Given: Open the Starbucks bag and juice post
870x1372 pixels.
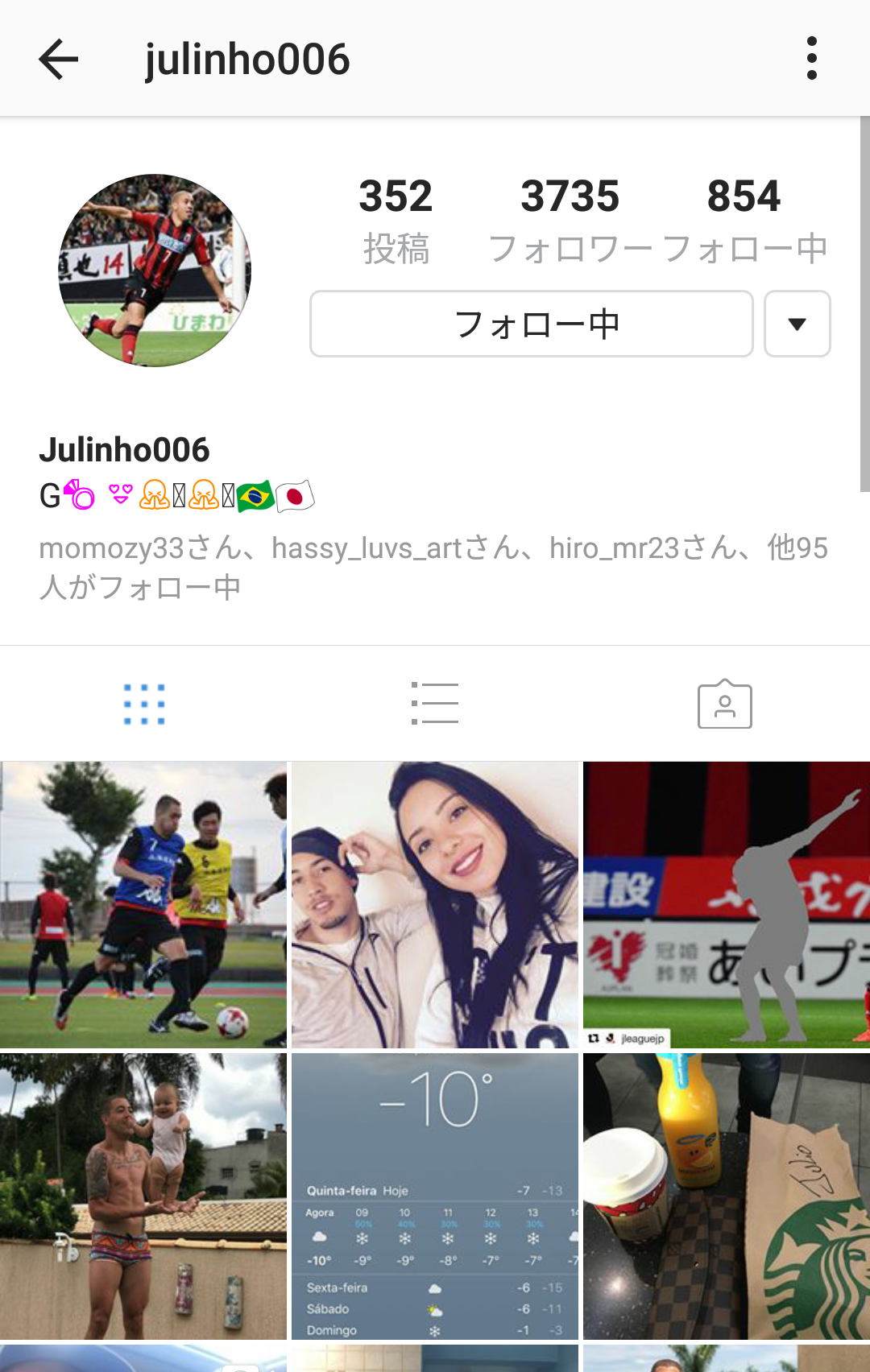Looking at the screenshot, I should [727, 1196].
